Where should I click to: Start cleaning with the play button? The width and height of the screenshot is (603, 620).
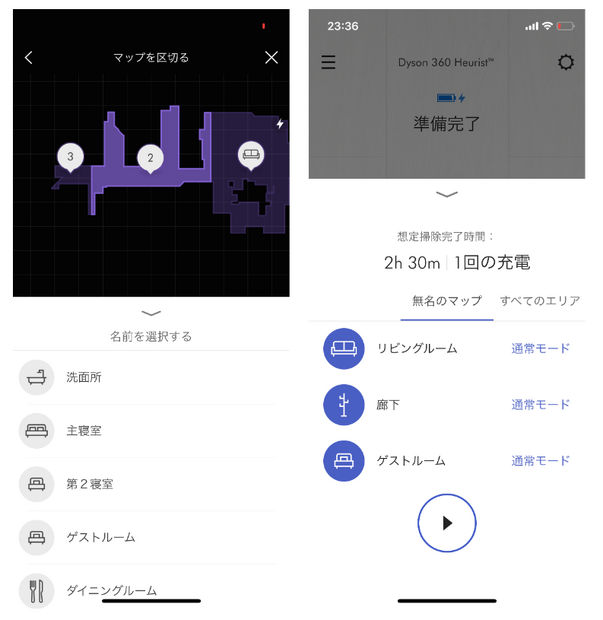click(x=447, y=523)
